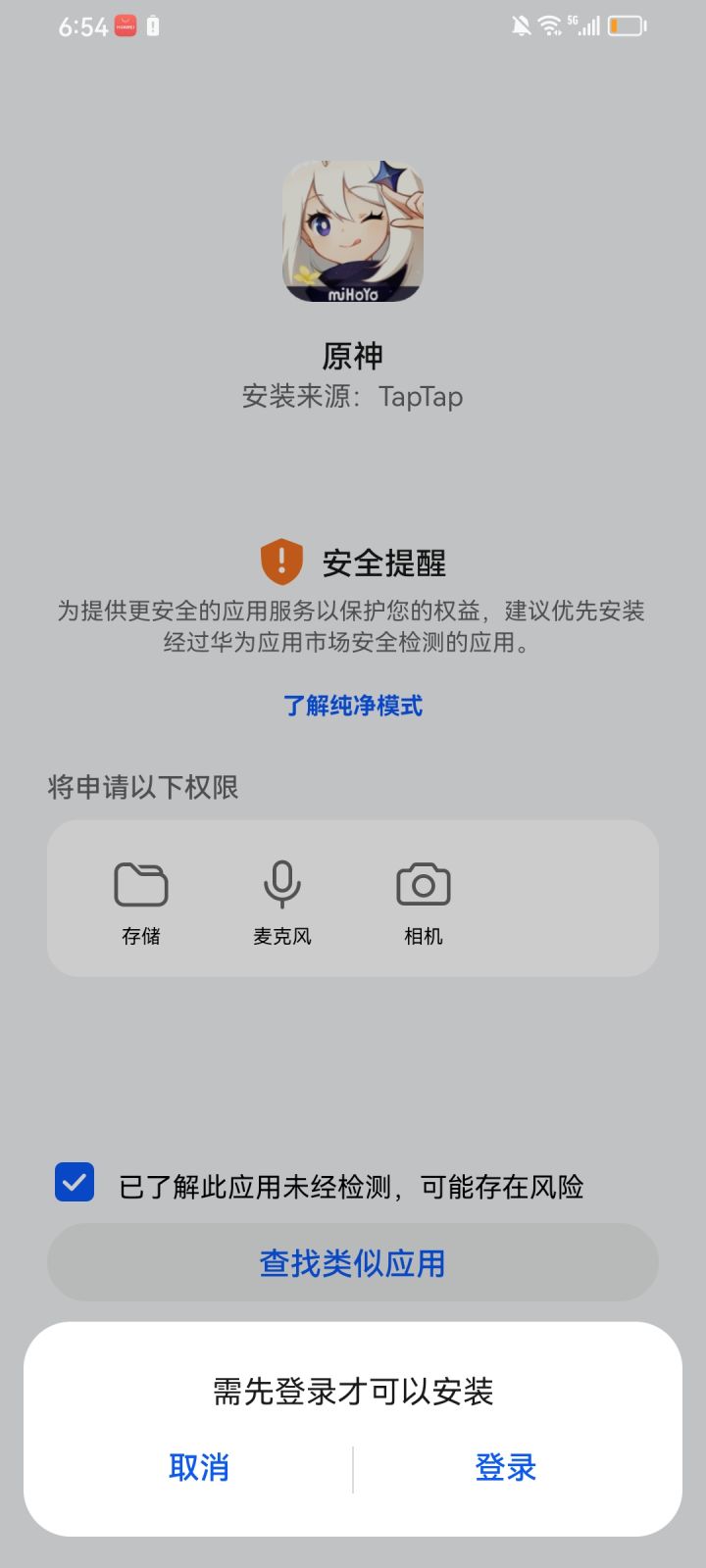Screen dimensions: 706x1568
Task: Open the 了解纯净模式 page
Action: pos(352,706)
